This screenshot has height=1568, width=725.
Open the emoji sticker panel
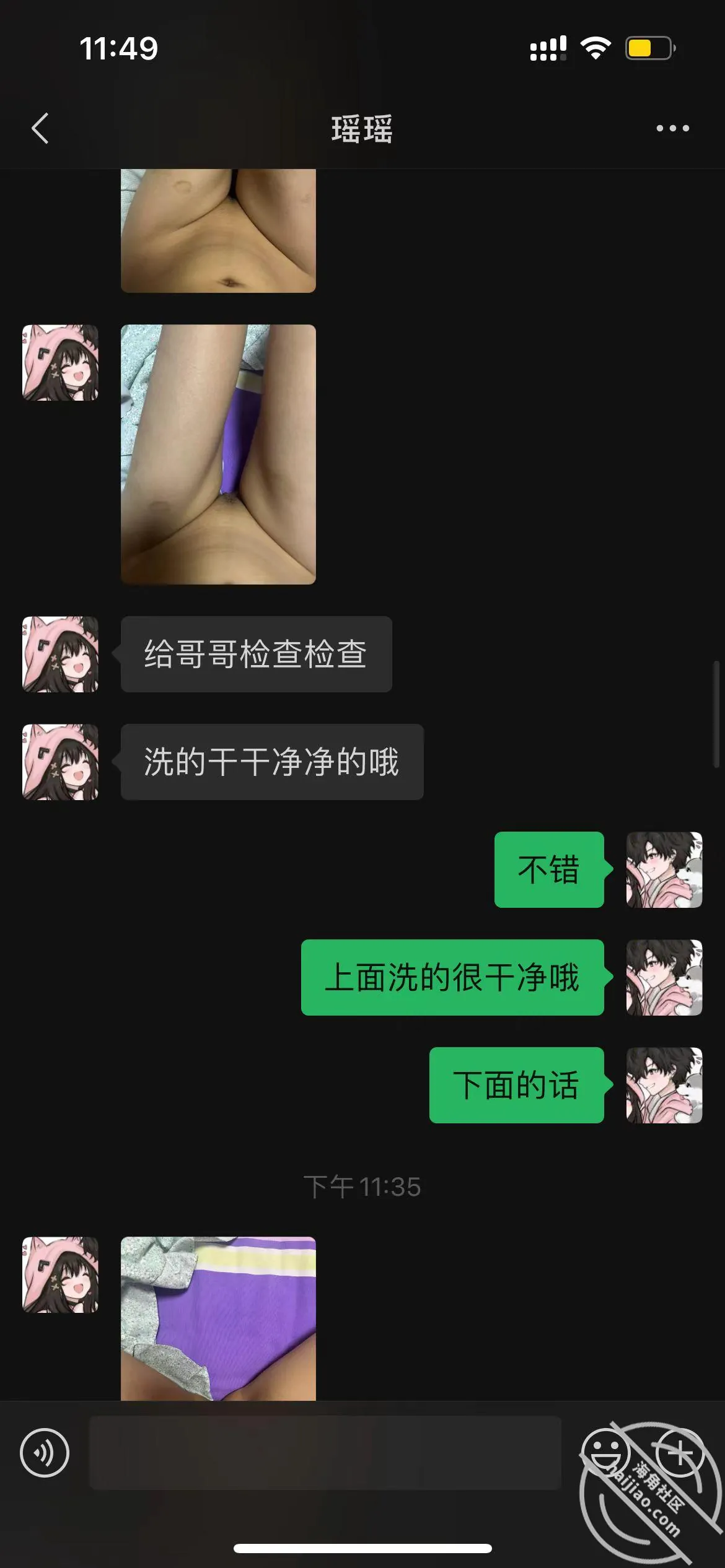605,1452
